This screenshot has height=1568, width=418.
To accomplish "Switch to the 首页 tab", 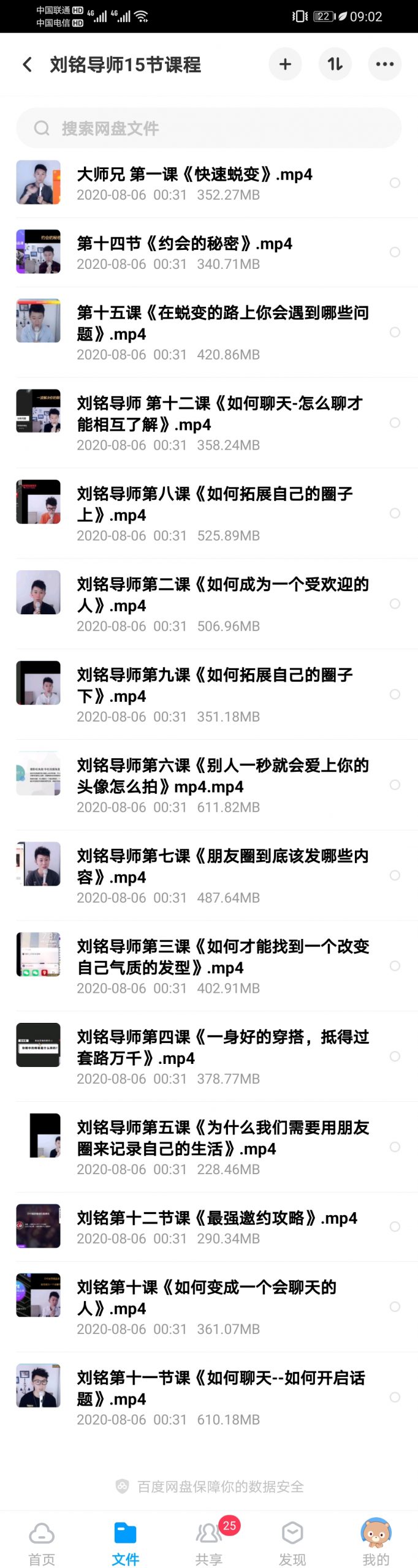I will [42, 1543].
